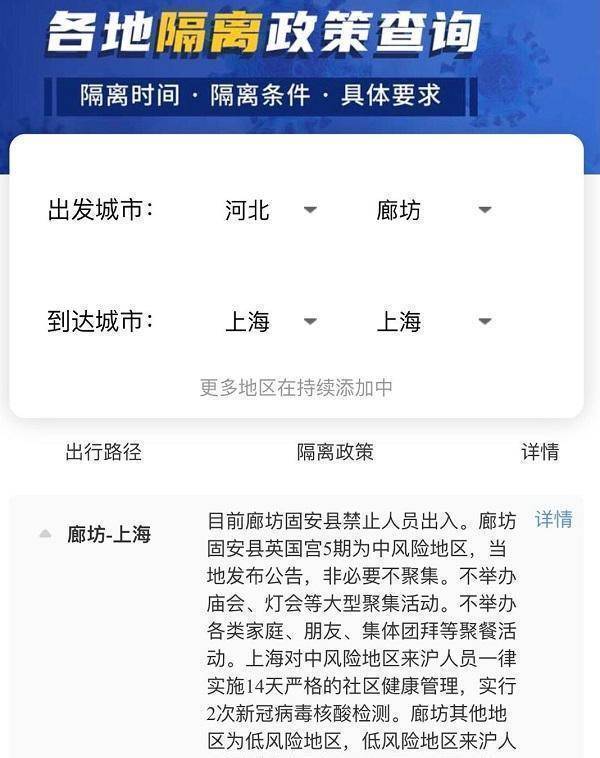Open the arrival province dropdown beside 到达城市
600x758 pixels.
pos(270,321)
